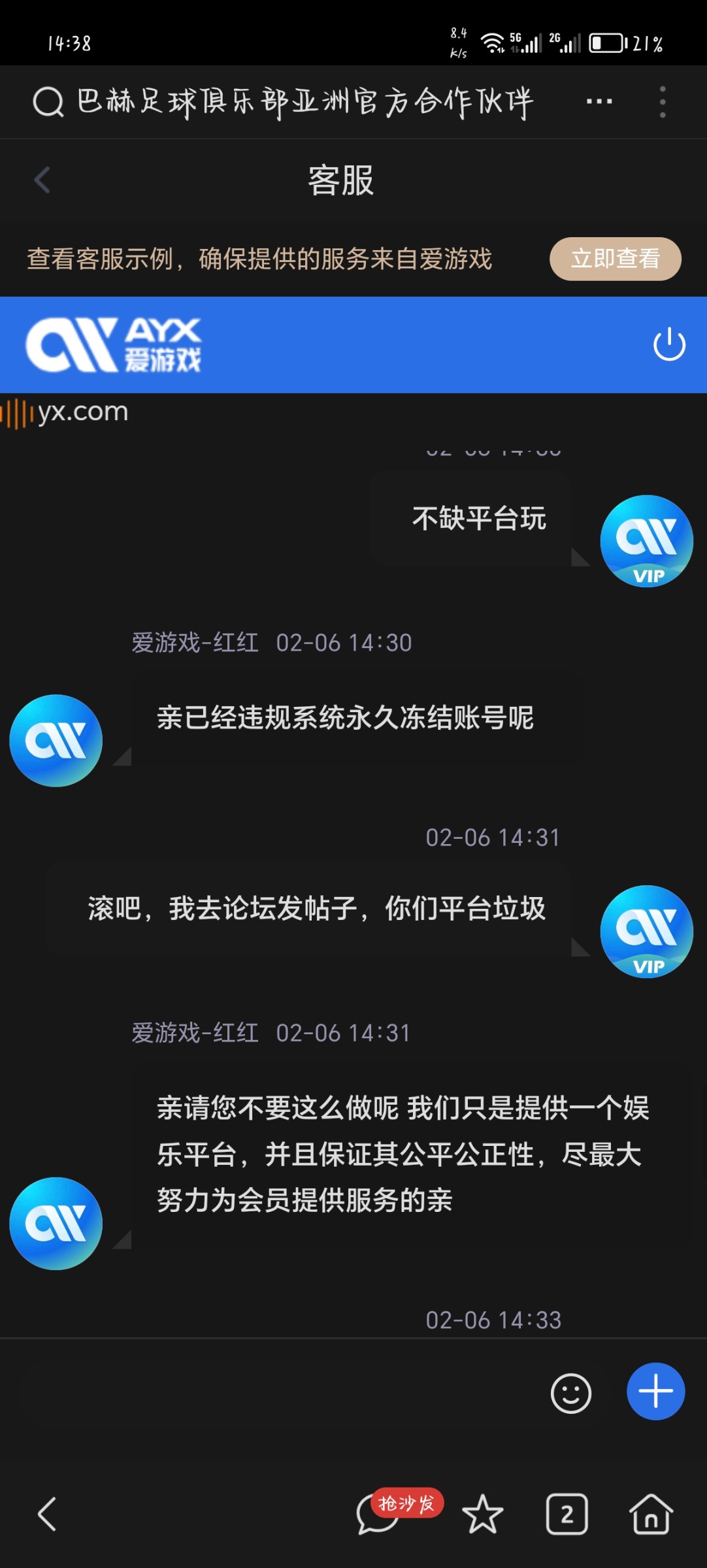
Task: Tap the 立即查看 button
Action: (x=615, y=259)
